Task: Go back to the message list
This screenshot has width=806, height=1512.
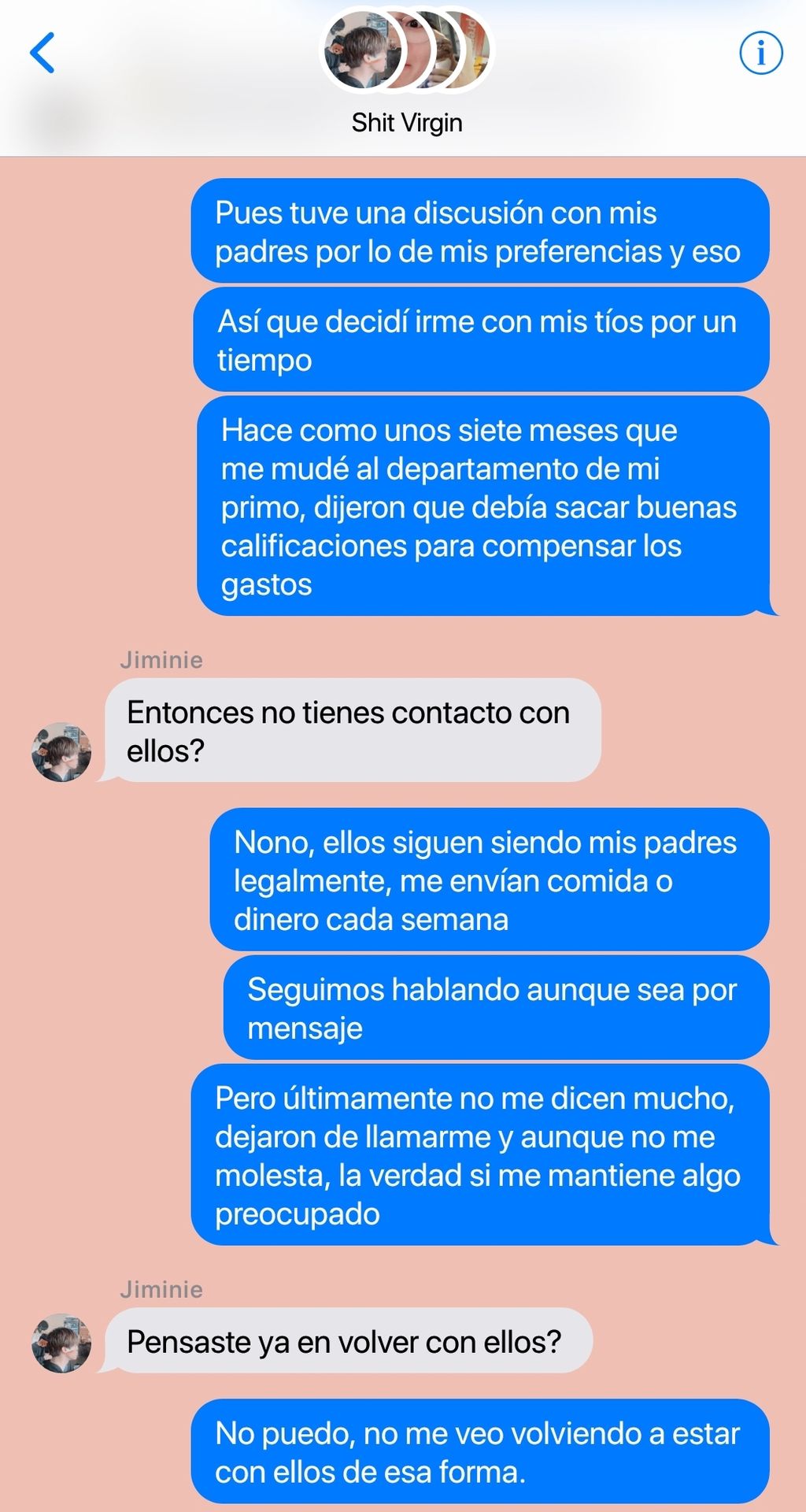Action: point(43,53)
